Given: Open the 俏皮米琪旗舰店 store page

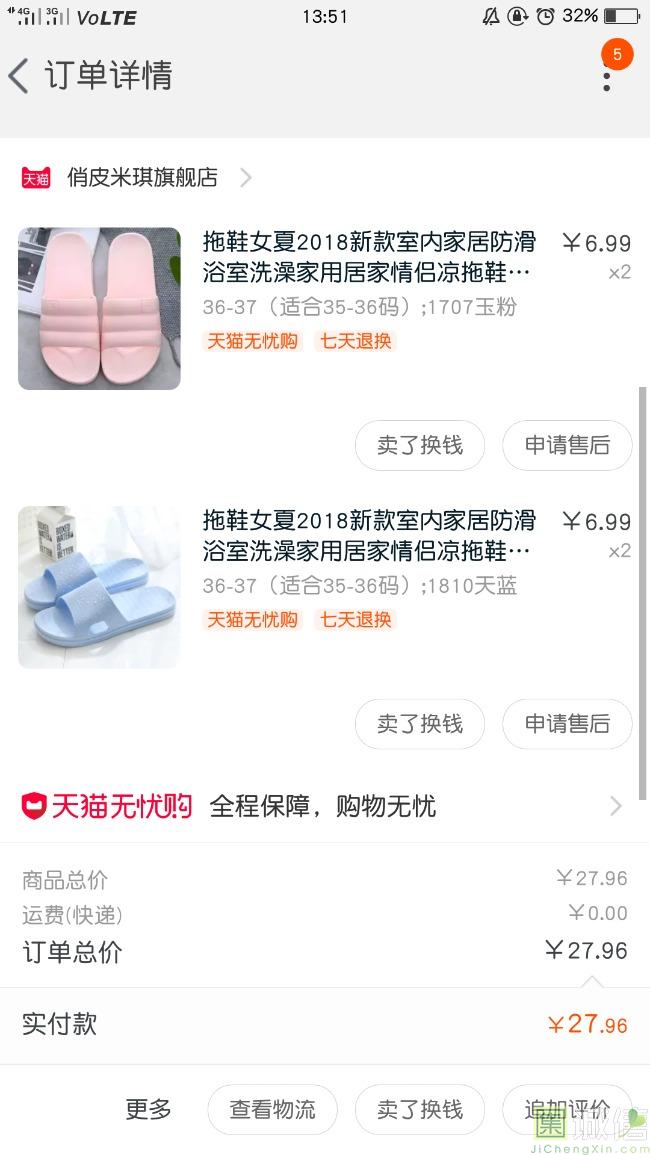Looking at the screenshot, I should pyautogui.click(x=142, y=178).
